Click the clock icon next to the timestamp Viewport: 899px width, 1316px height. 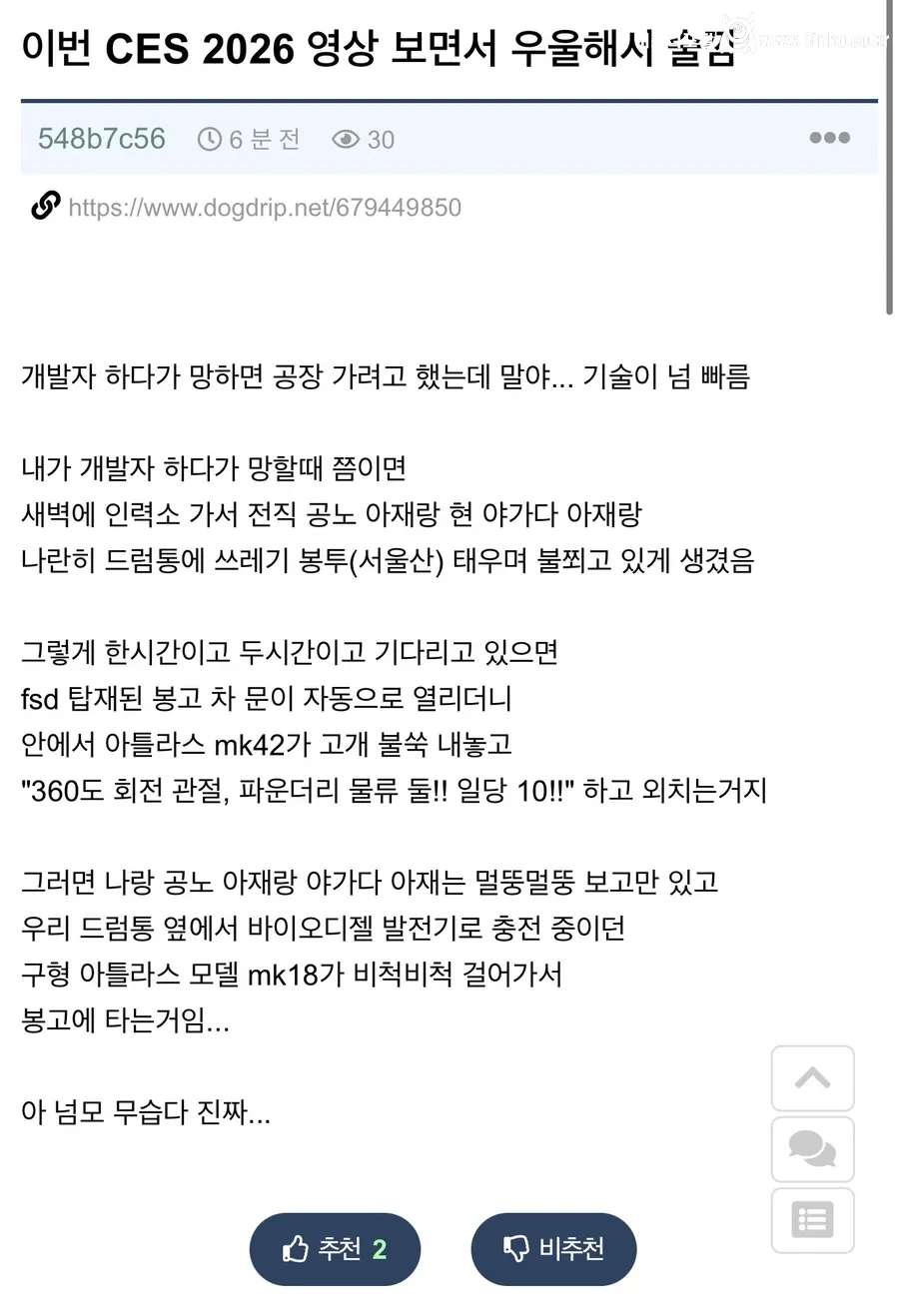pyautogui.click(x=210, y=139)
